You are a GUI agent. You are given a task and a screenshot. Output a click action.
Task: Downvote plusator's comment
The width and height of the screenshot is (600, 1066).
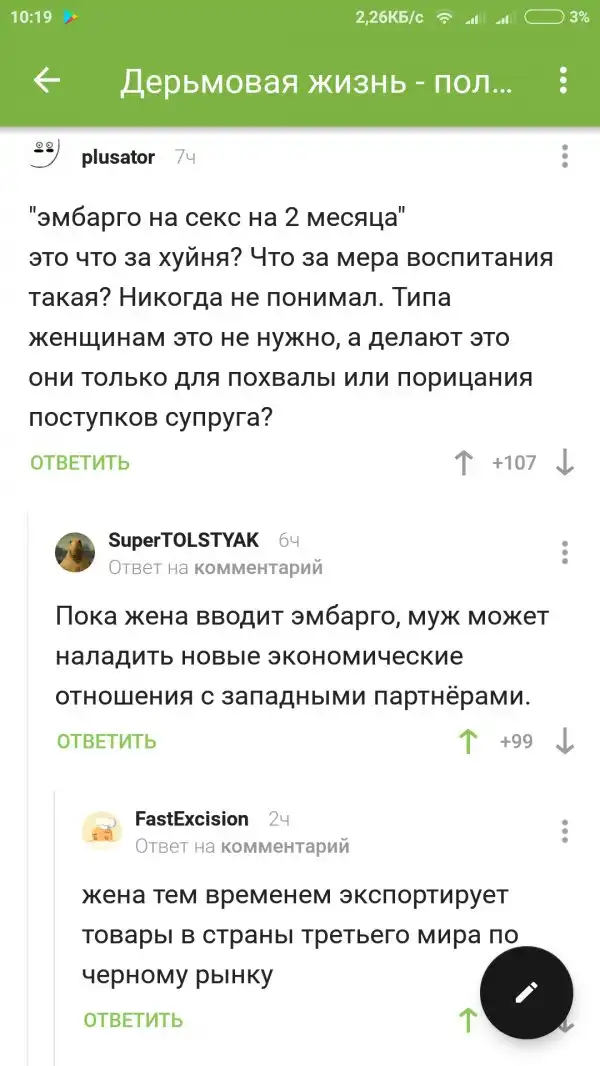click(565, 463)
